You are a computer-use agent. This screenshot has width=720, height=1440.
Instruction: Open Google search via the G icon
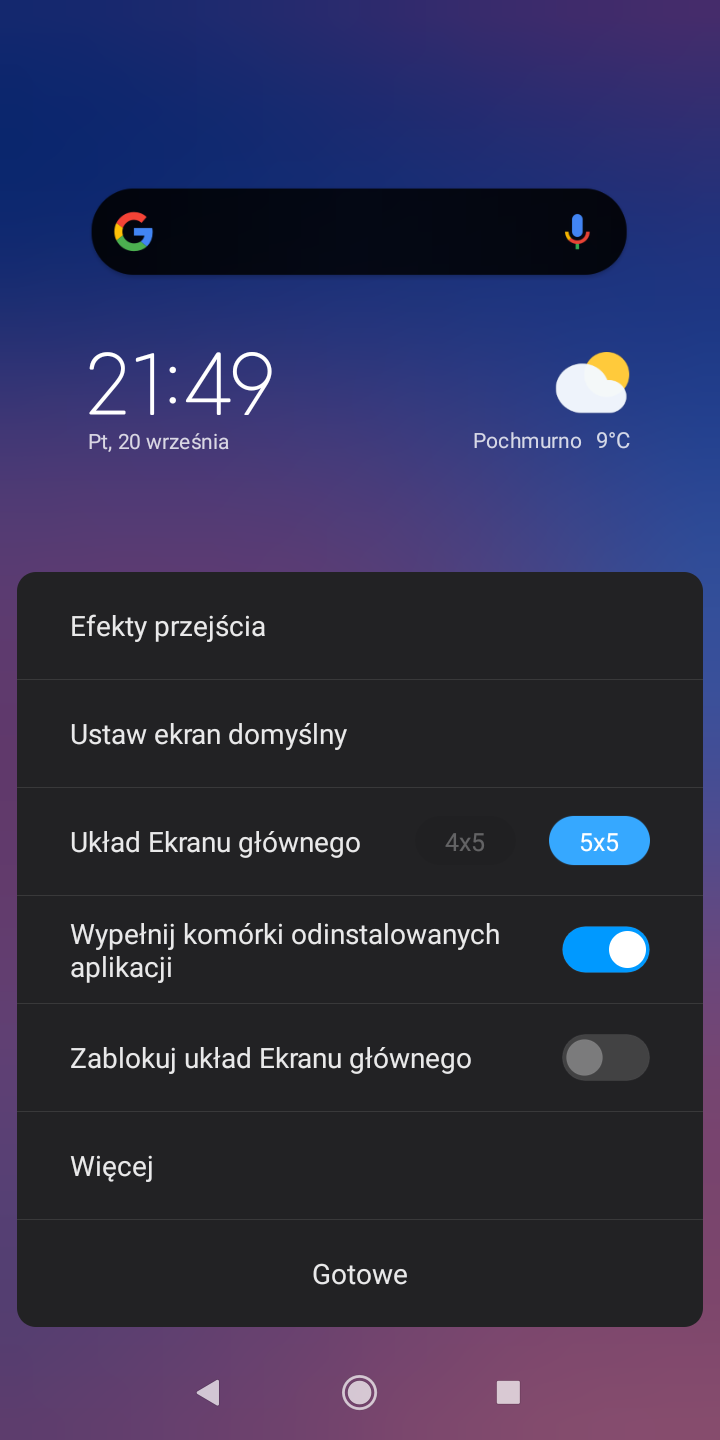[134, 231]
